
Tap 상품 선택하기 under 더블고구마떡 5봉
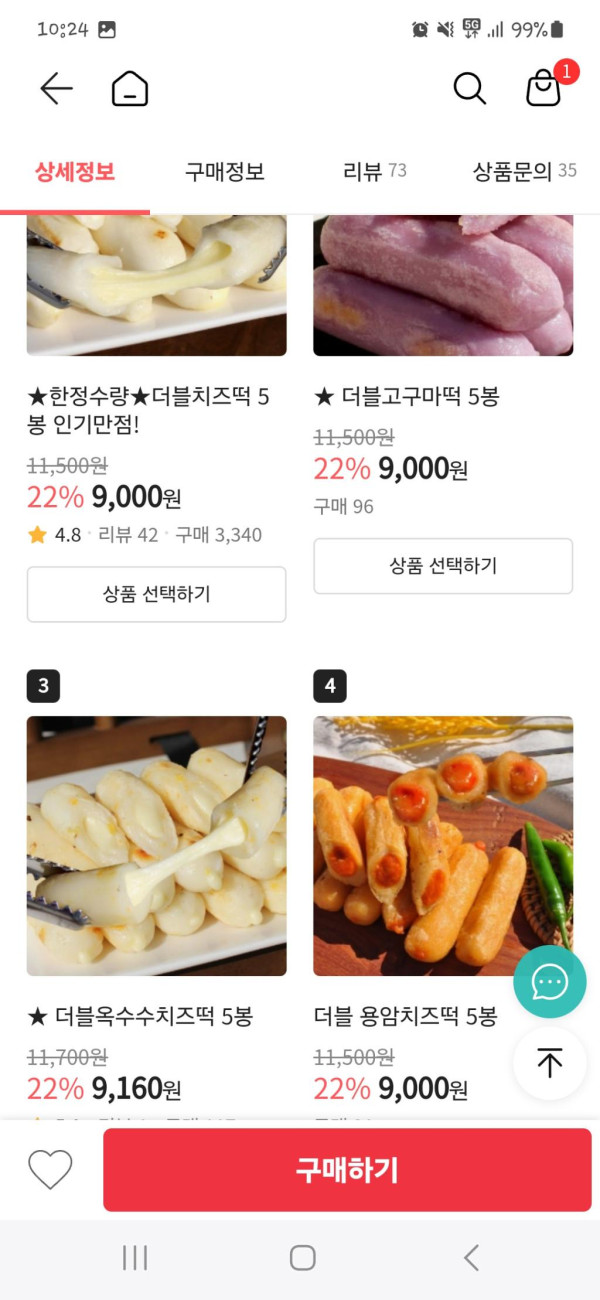[443, 566]
